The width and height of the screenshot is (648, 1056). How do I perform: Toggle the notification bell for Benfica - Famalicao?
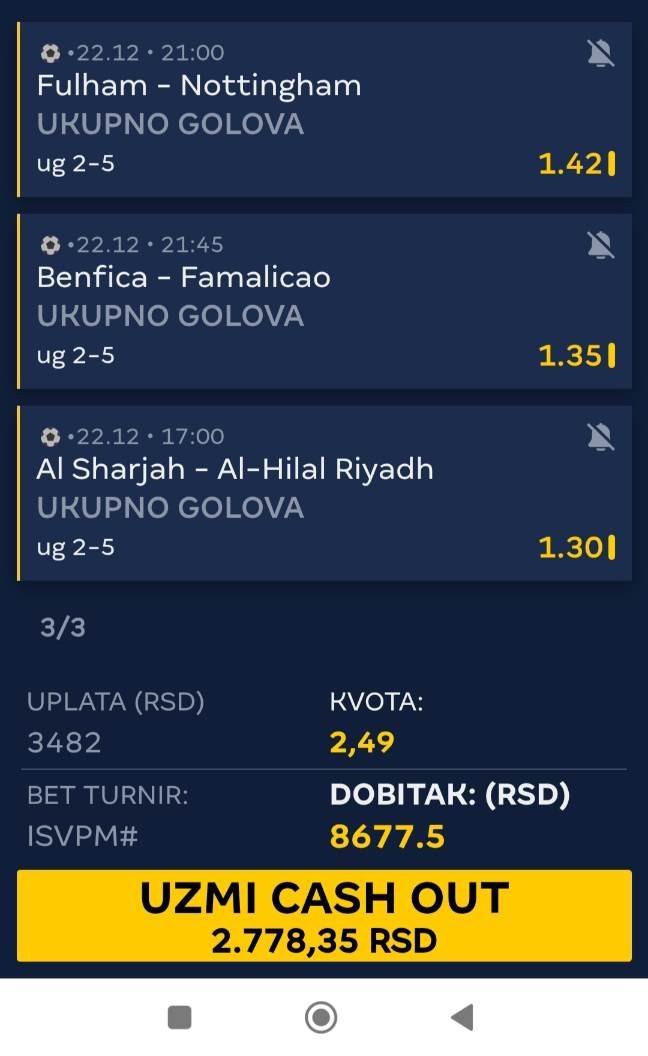coord(600,245)
